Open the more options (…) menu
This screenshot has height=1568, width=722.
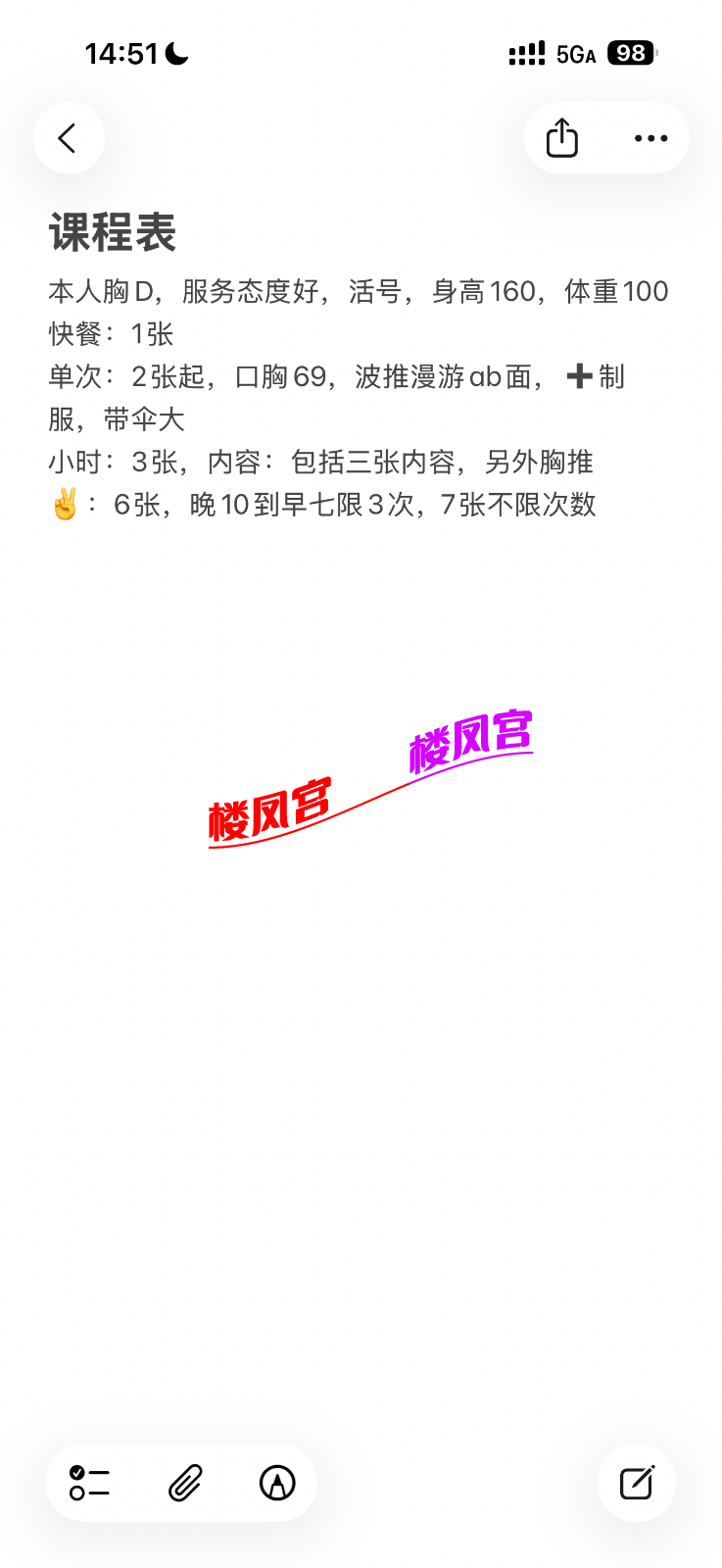coord(651,138)
